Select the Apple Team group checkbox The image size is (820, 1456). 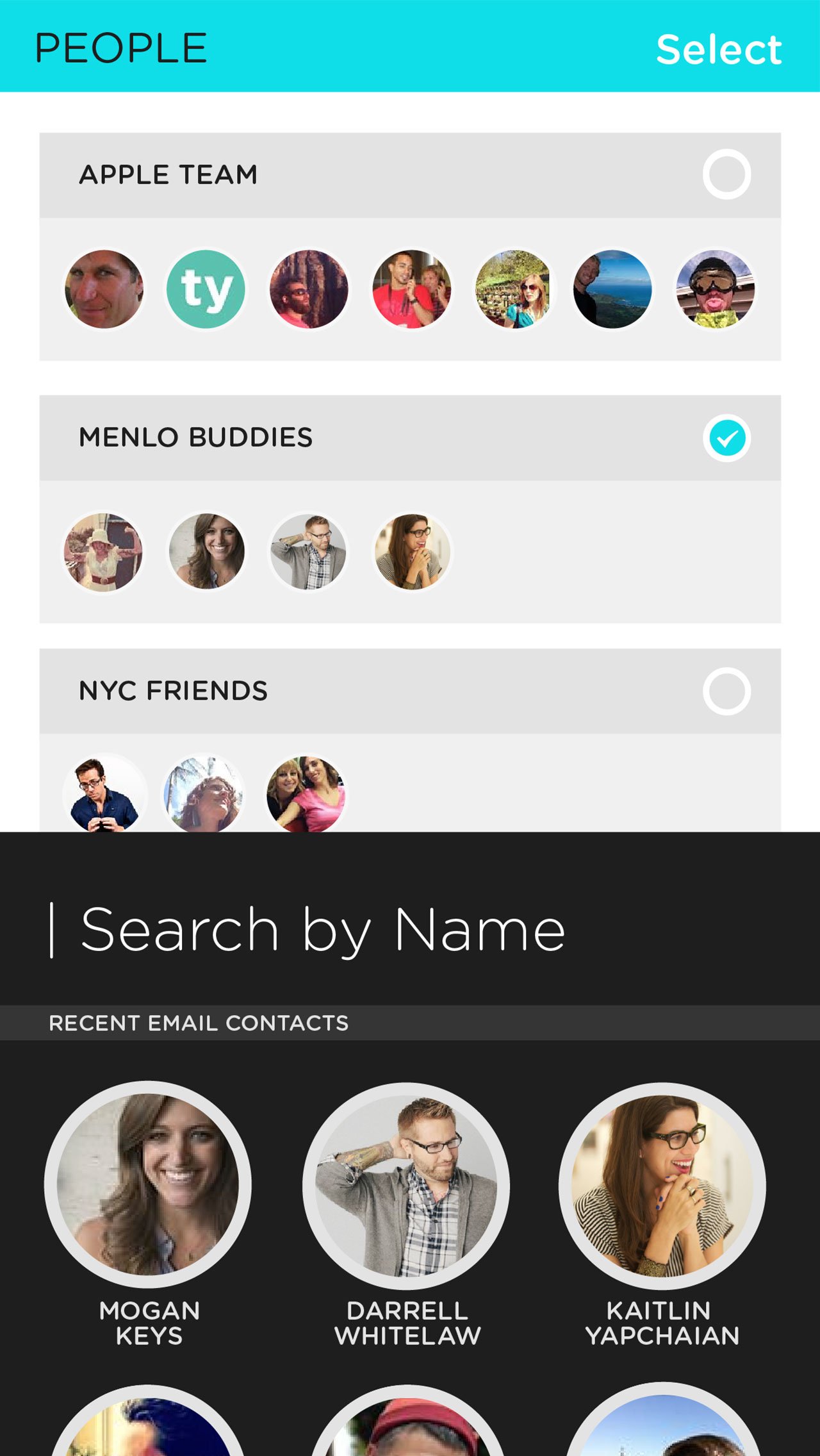(726, 174)
